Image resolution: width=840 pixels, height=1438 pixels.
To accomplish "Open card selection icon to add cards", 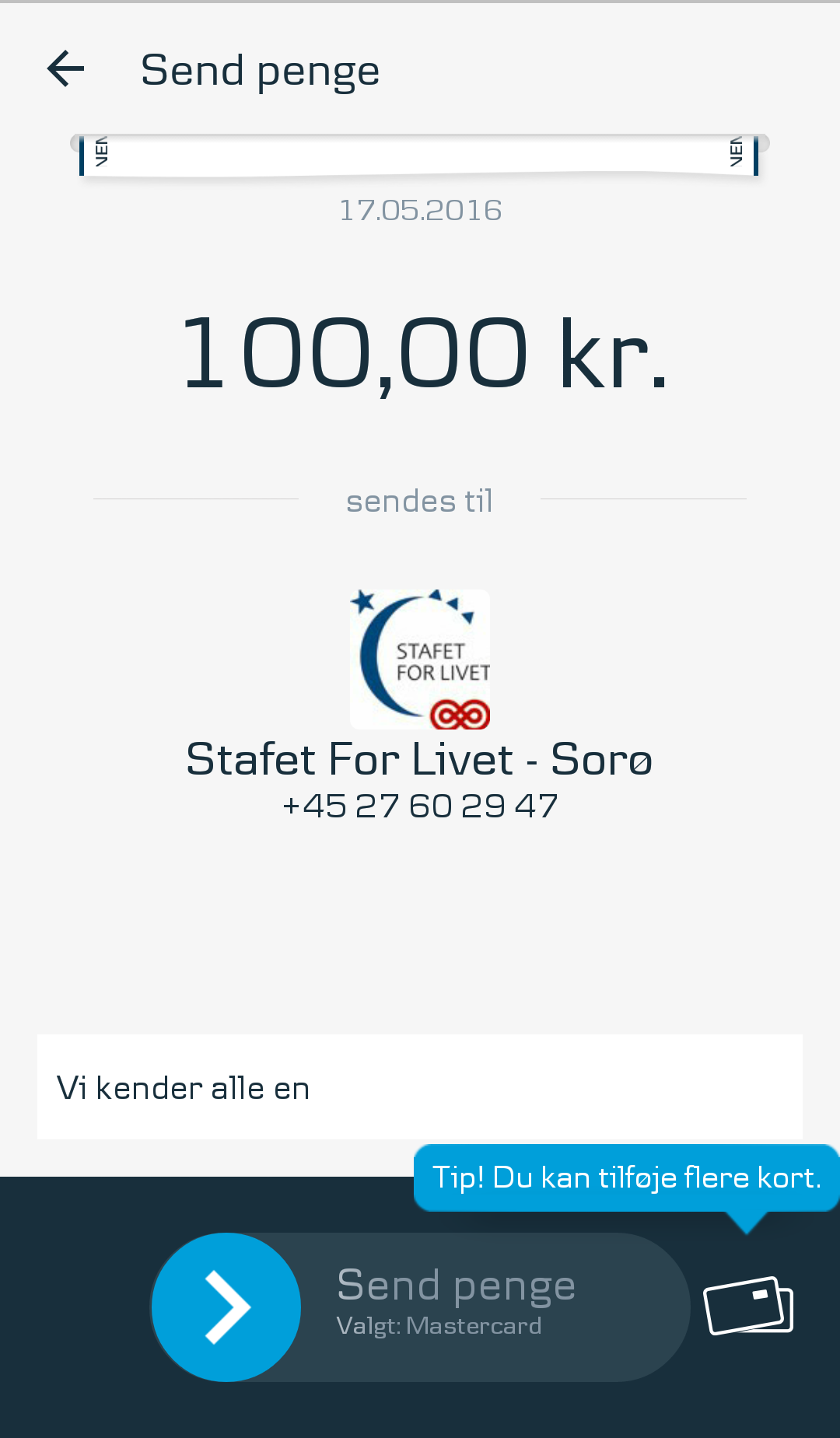I will point(748,1306).
